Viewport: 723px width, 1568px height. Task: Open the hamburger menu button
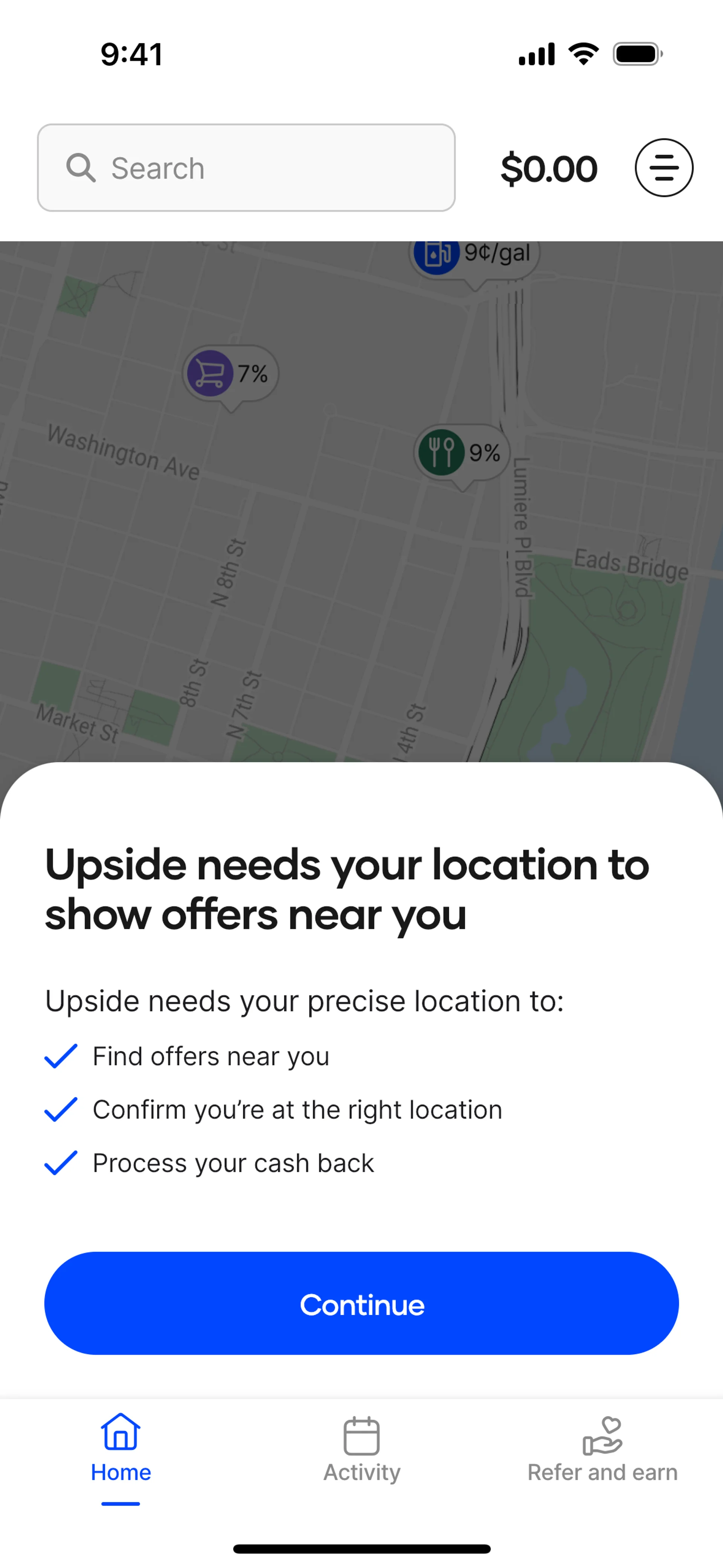tap(664, 168)
